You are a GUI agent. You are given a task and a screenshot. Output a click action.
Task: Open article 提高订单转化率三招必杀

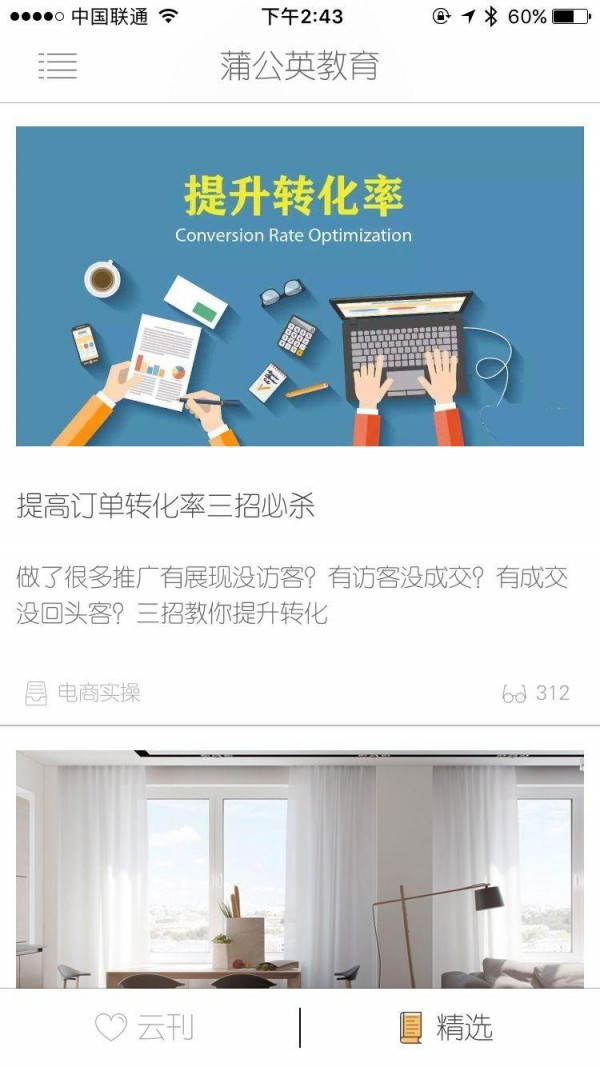(166, 506)
